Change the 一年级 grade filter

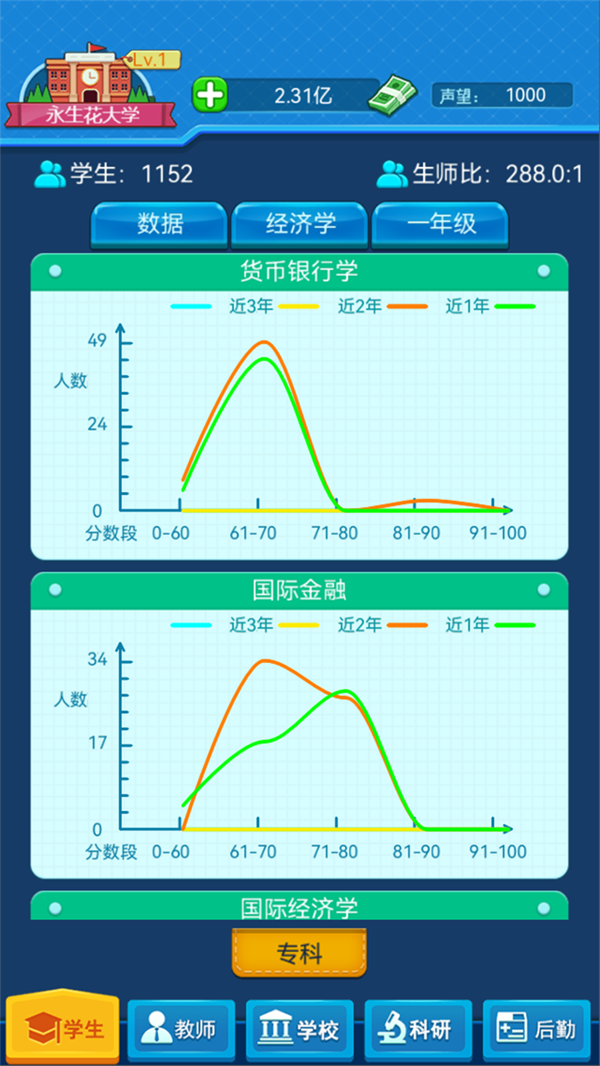pos(441,224)
